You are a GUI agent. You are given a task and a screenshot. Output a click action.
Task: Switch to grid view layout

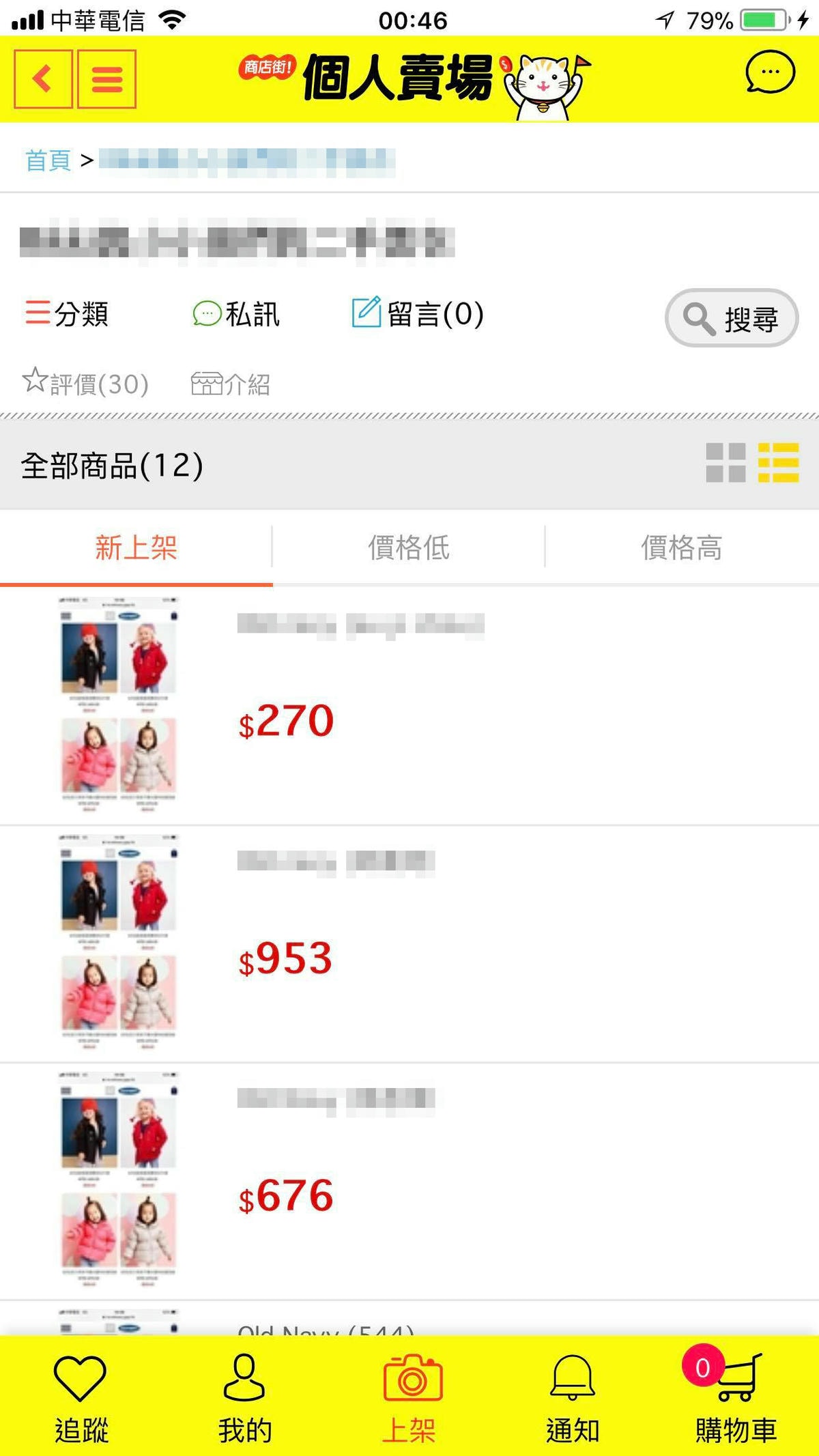pyautogui.click(x=725, y=463)
